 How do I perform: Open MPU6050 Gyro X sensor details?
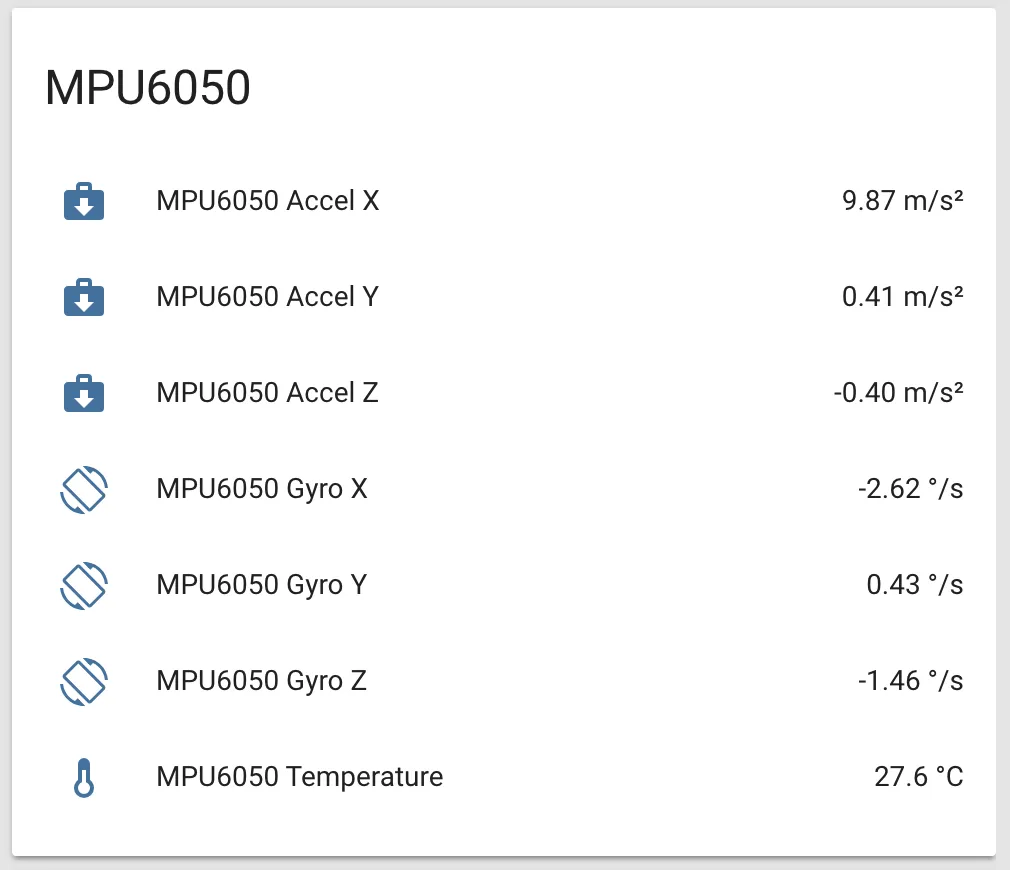click(x=262, y=489)
